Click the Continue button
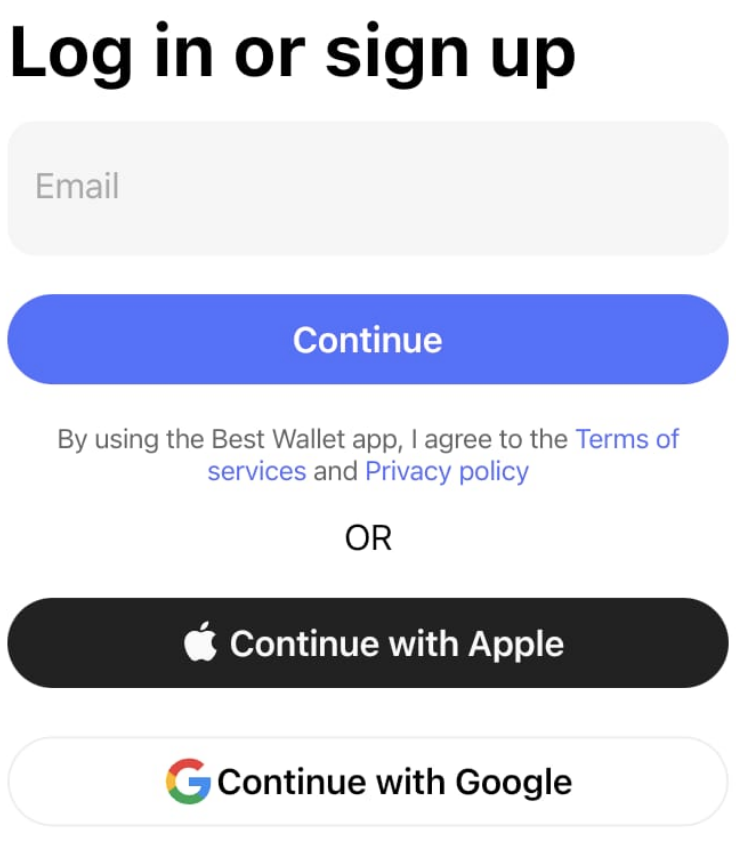This screenshot has height=848, width=736. coord(368,340)
